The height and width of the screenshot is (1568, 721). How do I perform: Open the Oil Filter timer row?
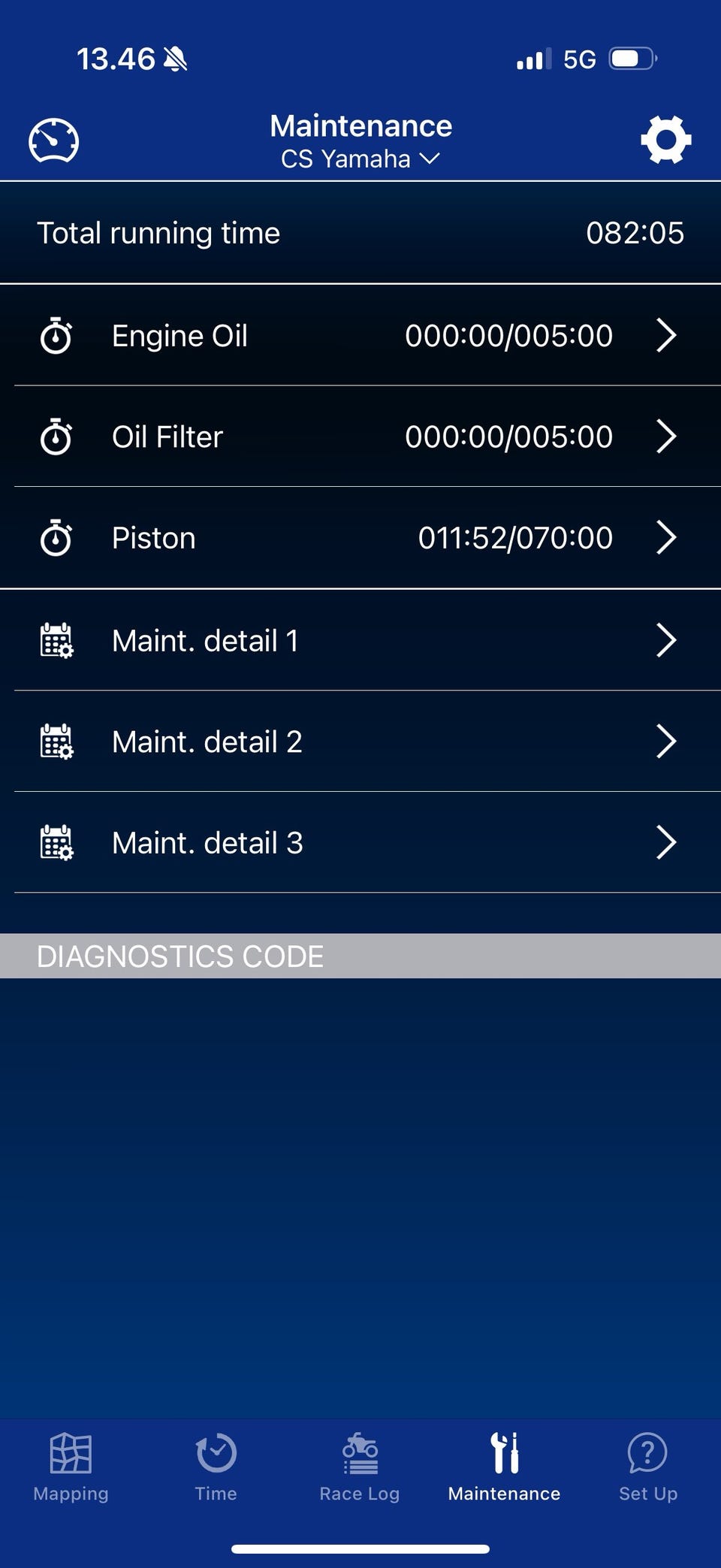[360, 437]
